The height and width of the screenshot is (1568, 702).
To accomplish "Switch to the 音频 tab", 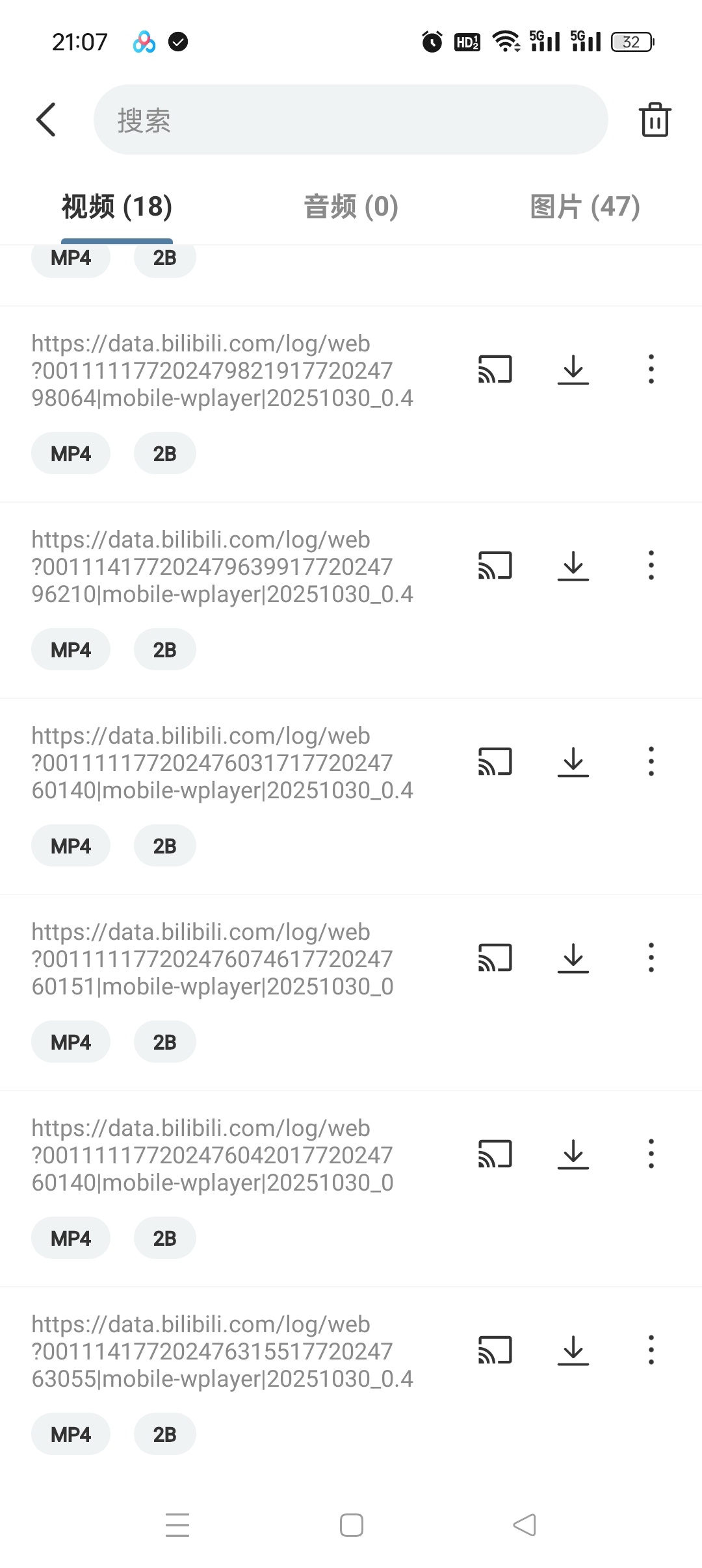I will (350, 207).
